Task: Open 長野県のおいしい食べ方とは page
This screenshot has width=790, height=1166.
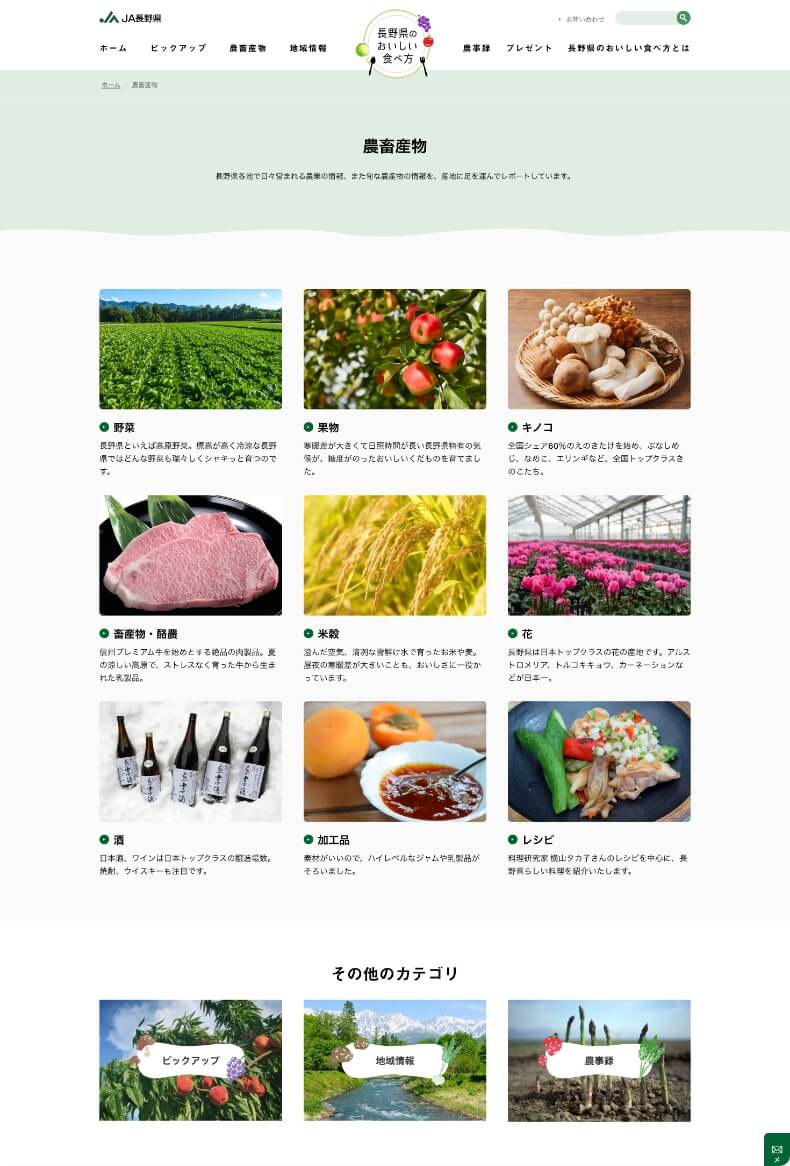Action: tap(628, 48)
